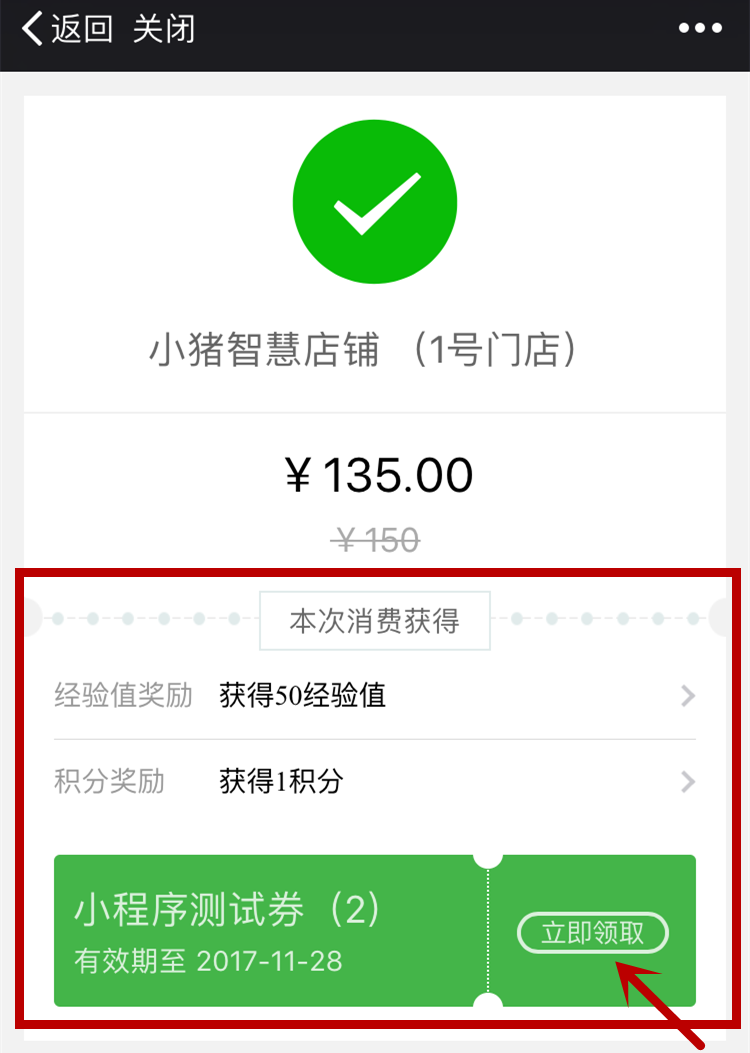
Task: Open the 积分奖励 row
Action: (375, 781)
